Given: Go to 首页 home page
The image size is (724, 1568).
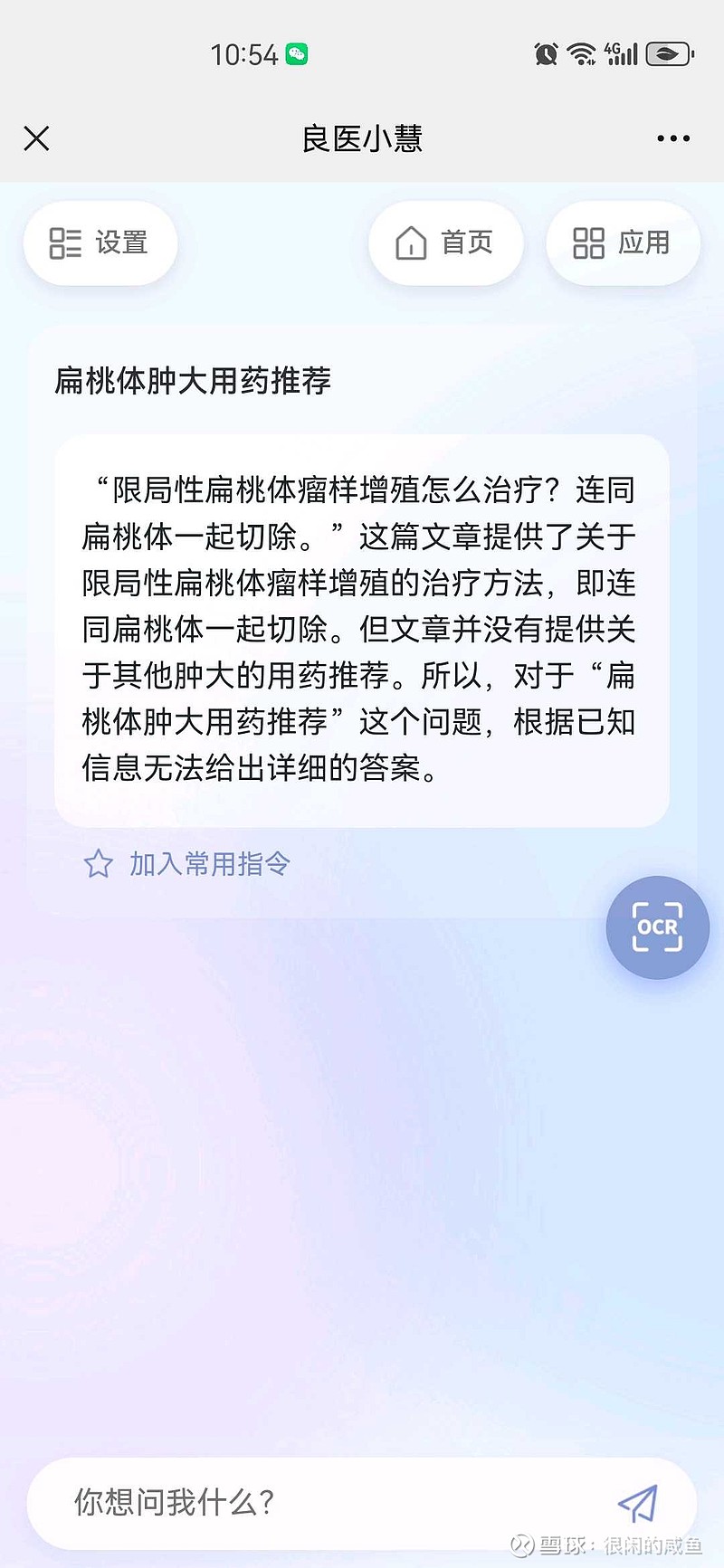Looking at the screenshot, I should [x=445, y=242].
